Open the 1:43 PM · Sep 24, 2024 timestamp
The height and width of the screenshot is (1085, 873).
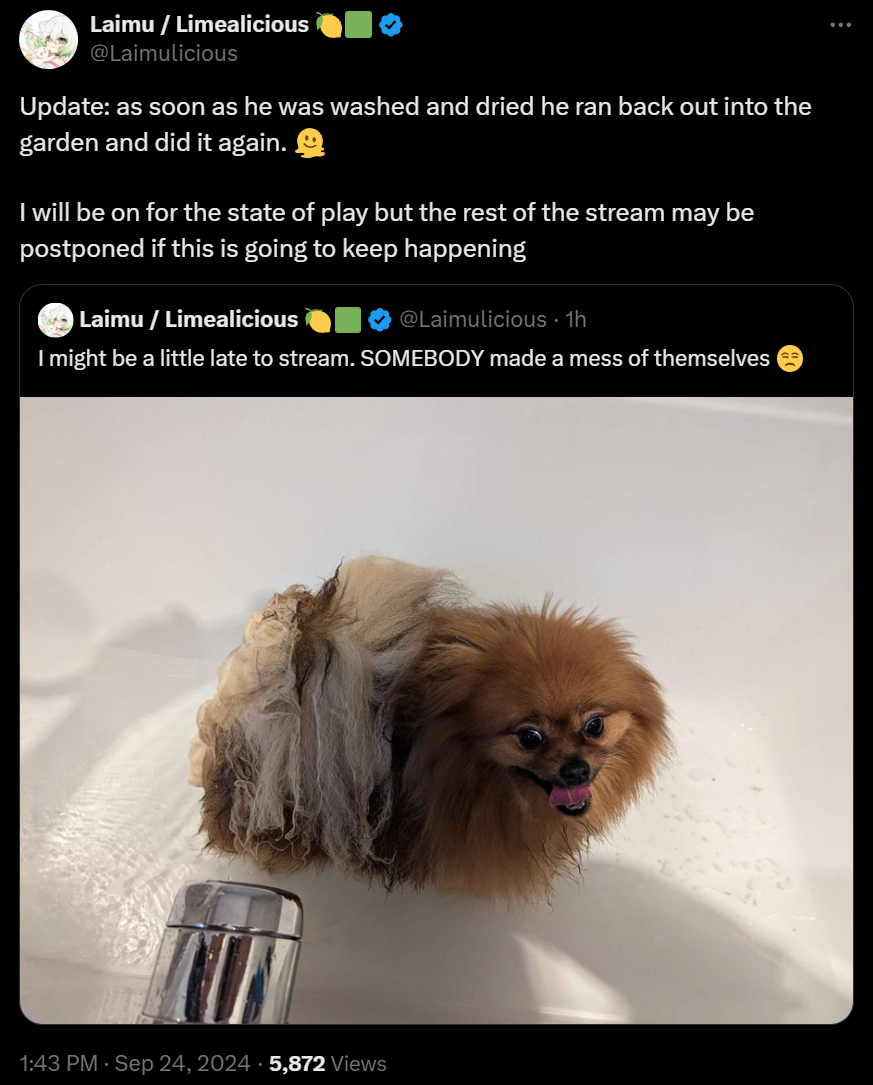pos(135,1064)
